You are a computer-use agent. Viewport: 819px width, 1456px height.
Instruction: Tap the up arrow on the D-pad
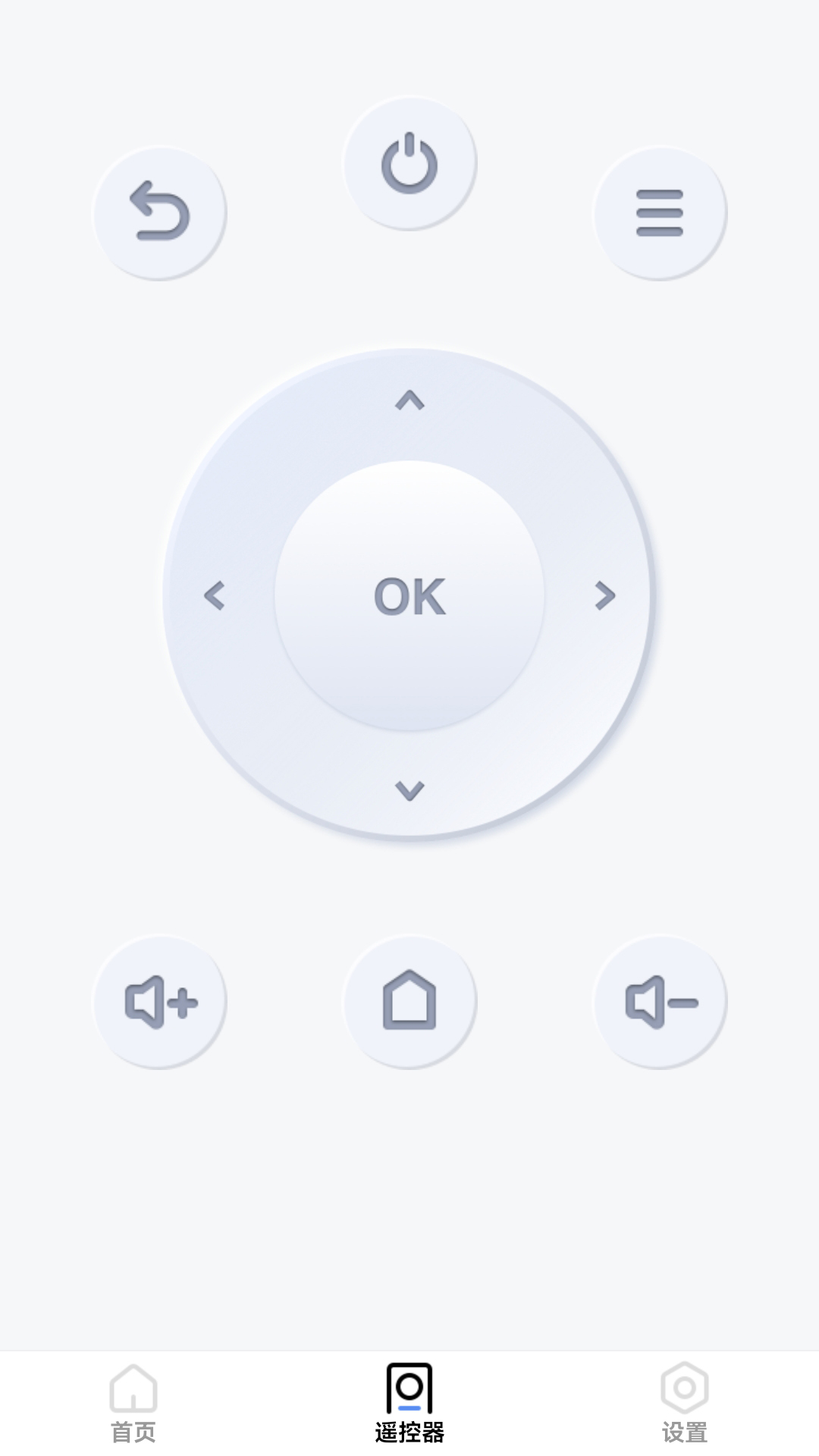click(x=409, y=400)
